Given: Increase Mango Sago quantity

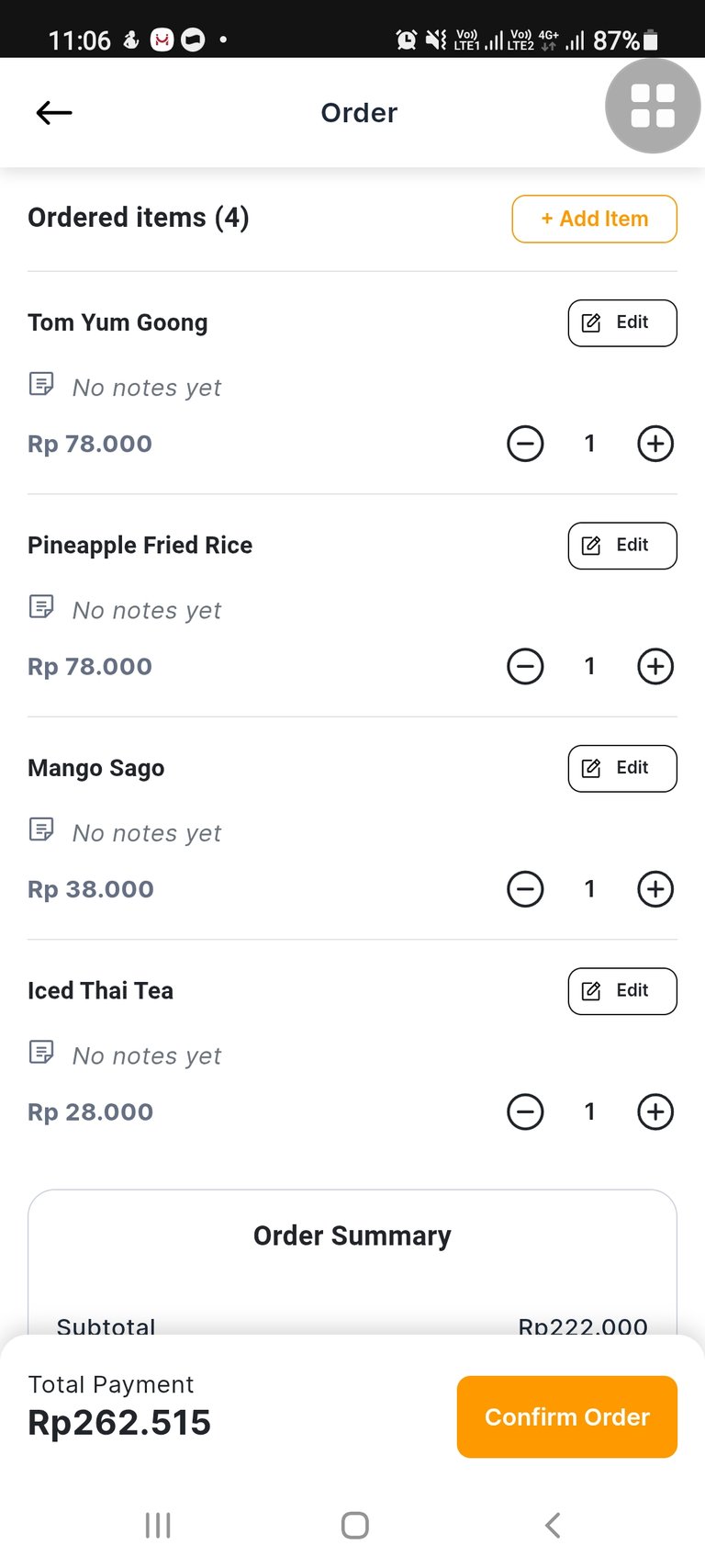Looking at the screenshot, I should coord(655,889).
